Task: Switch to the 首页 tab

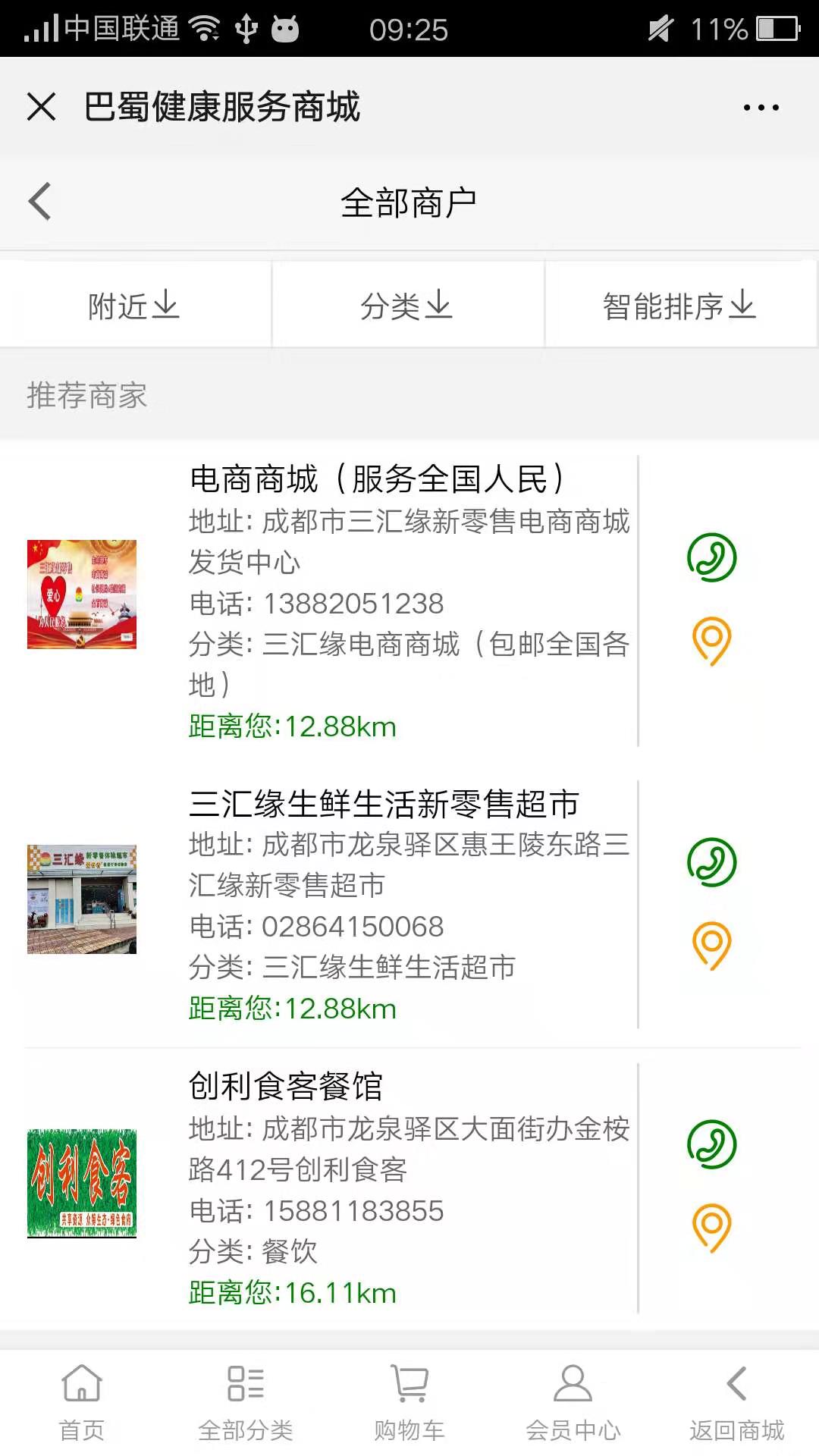Action: pyautogui.click(x=82, y=1403)
